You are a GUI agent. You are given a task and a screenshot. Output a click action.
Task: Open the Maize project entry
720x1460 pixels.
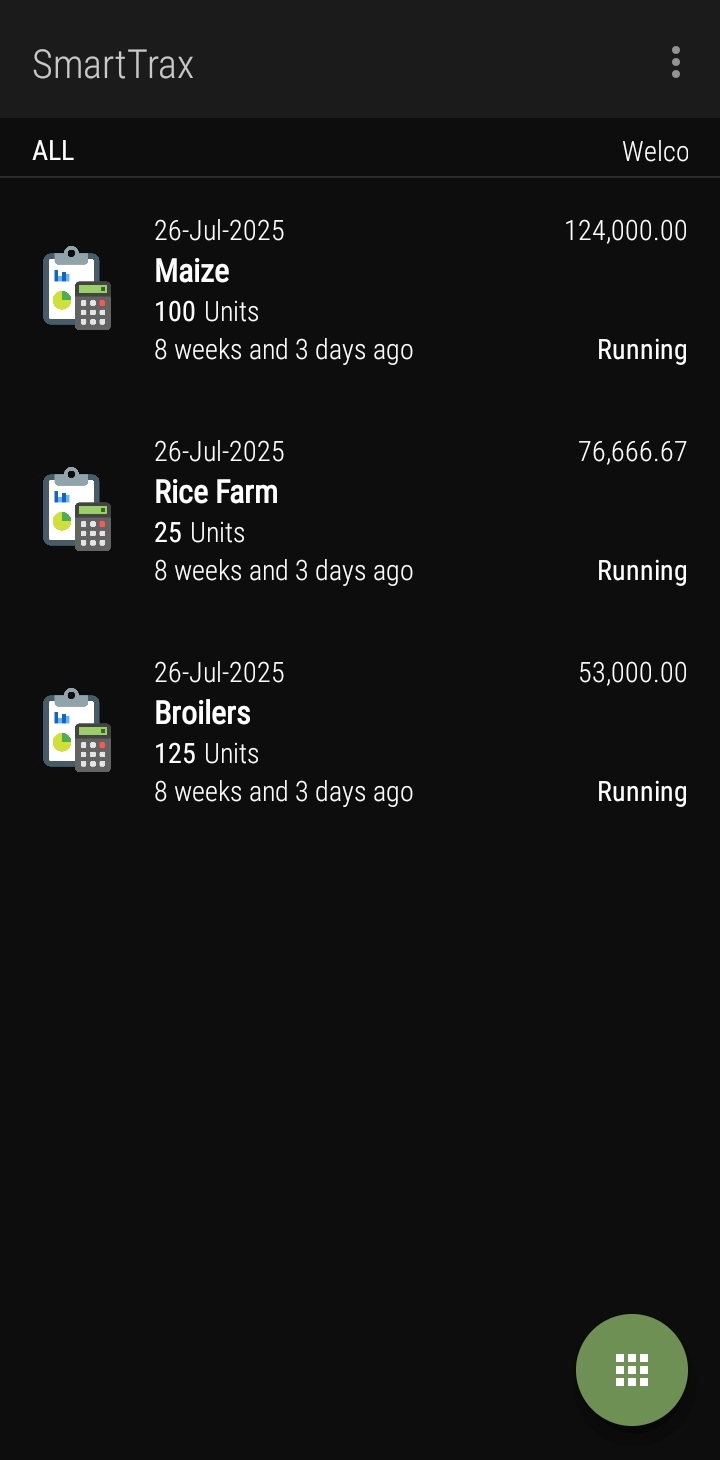click(x=360, y=290)
